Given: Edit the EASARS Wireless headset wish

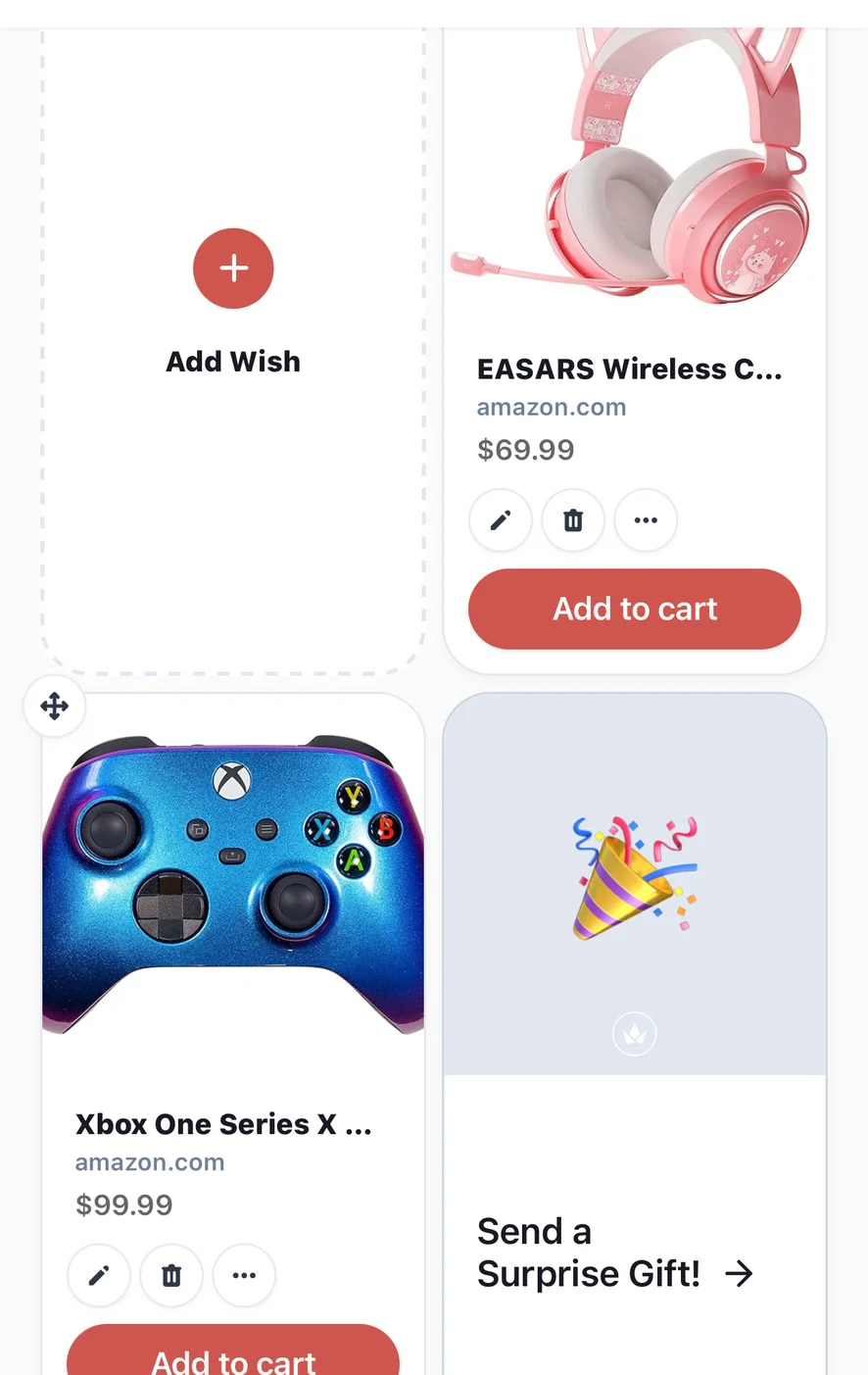Looking at the screenshot, I should (501, 520).
